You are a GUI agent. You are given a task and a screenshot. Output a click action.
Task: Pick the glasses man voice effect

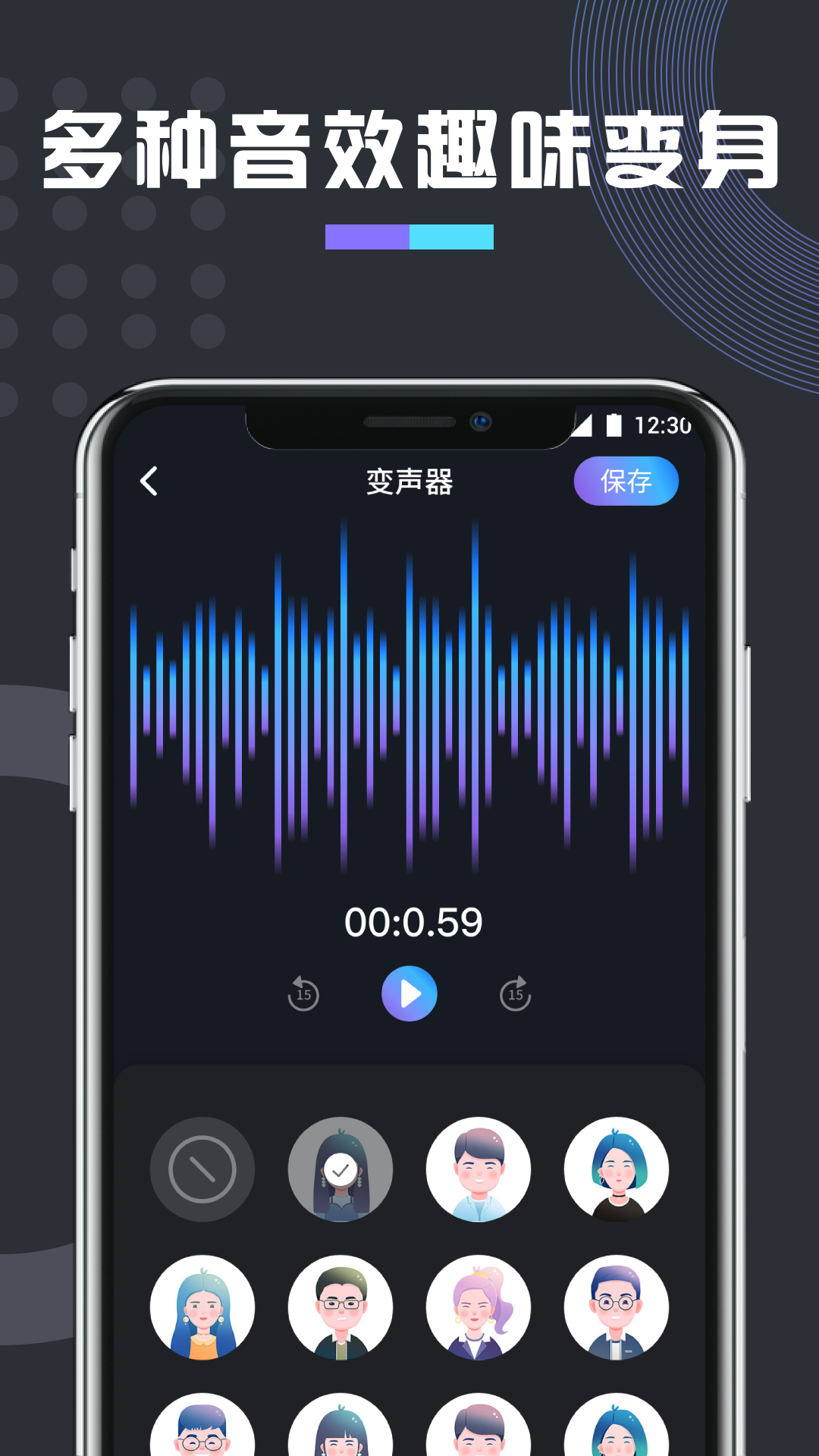click(x=340, y=1308)
